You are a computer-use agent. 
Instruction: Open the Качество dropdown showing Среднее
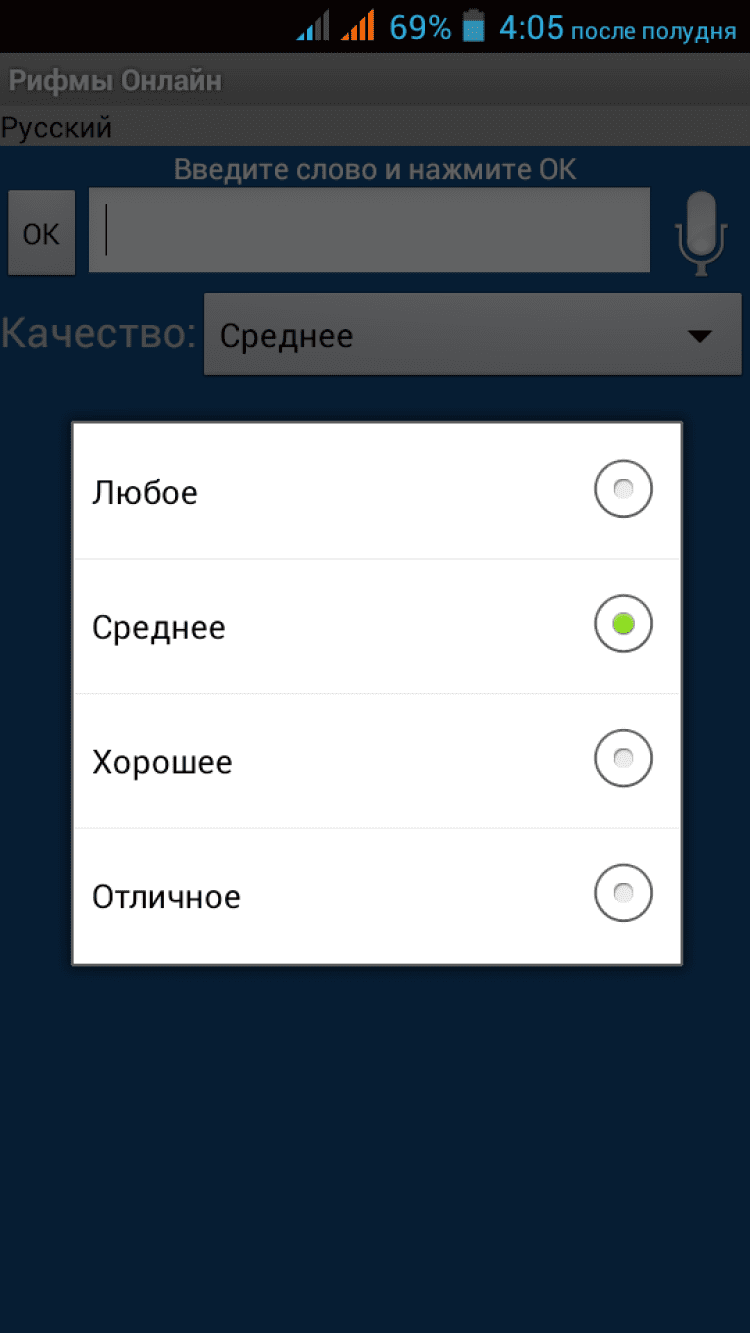tap(472, 335)
